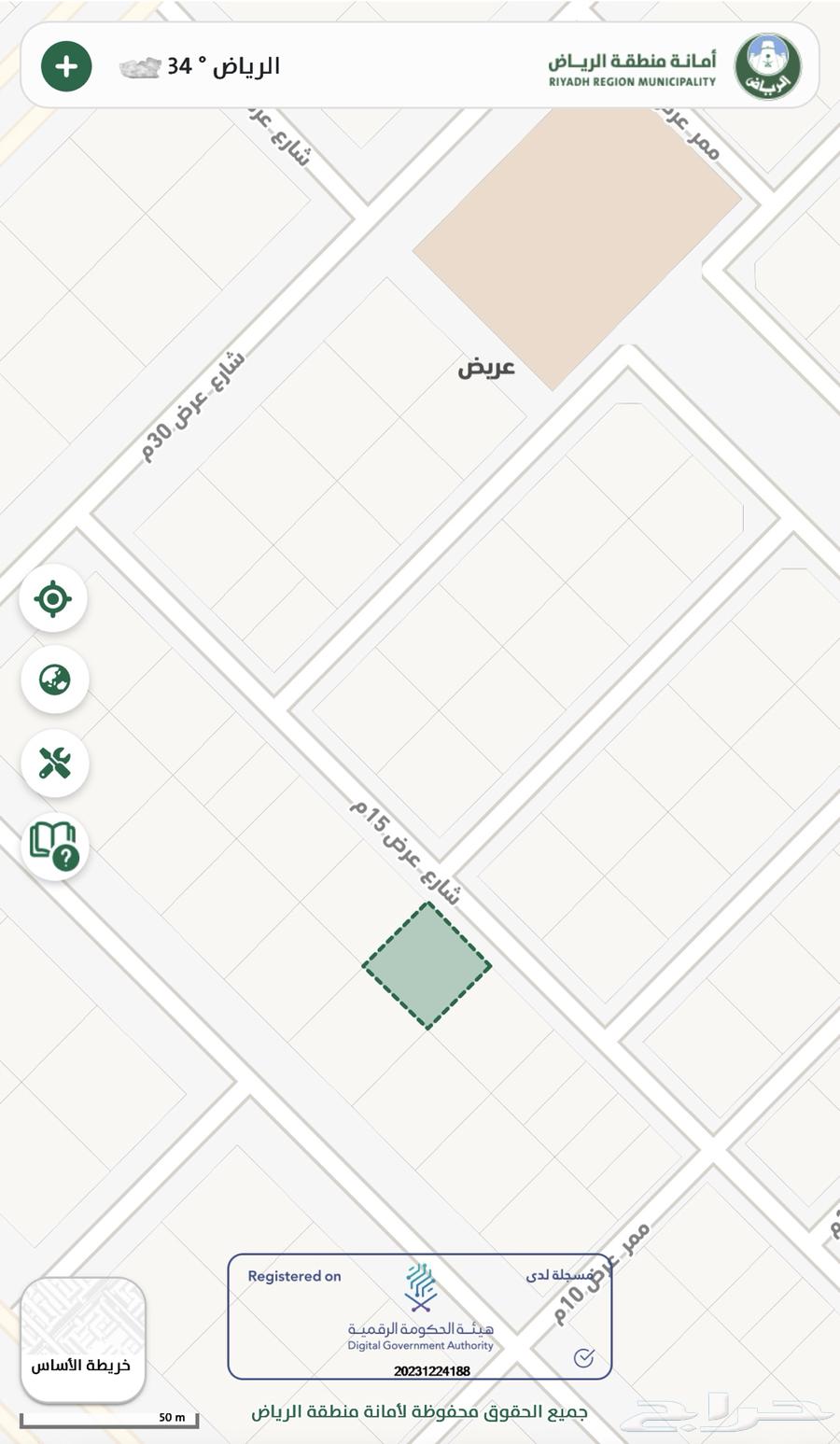Select the highlighted green land parcel
This screenshot has height=1444, width=840.
tap(427, 966)
